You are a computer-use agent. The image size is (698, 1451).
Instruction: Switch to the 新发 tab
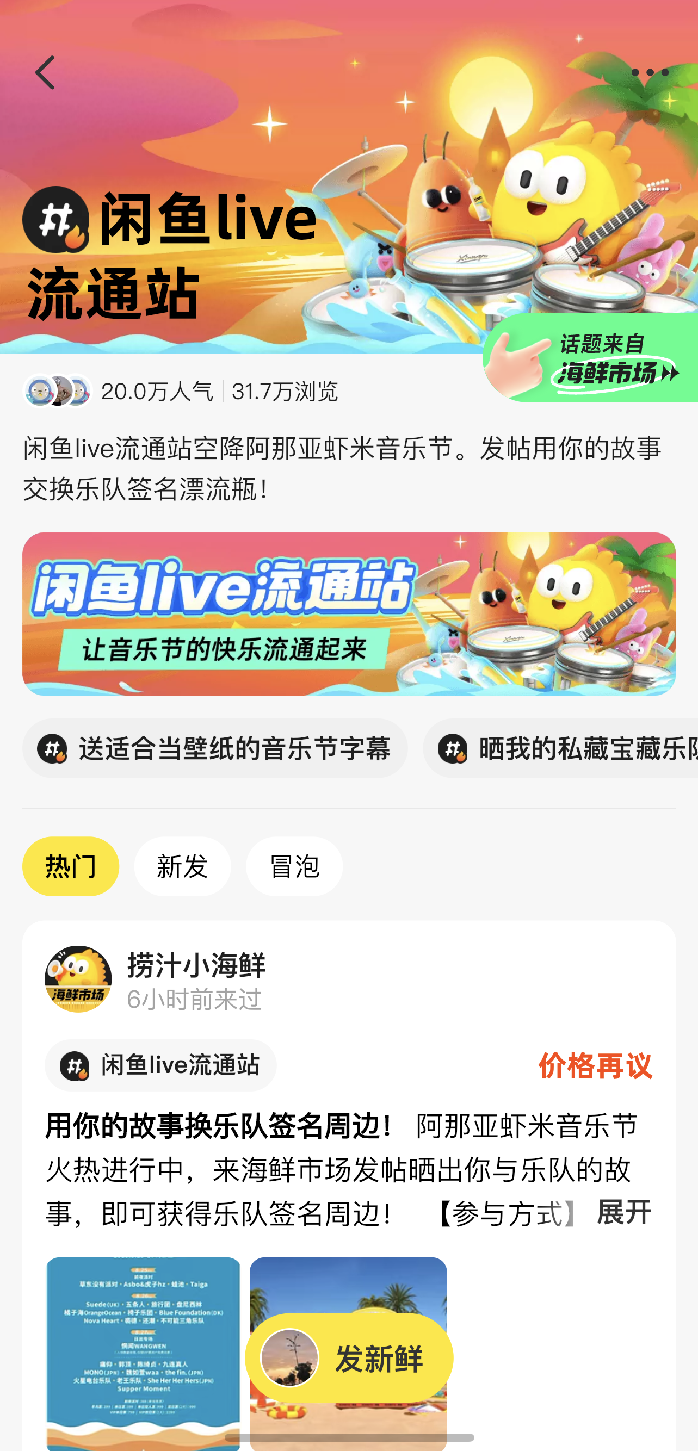[182, 866]
